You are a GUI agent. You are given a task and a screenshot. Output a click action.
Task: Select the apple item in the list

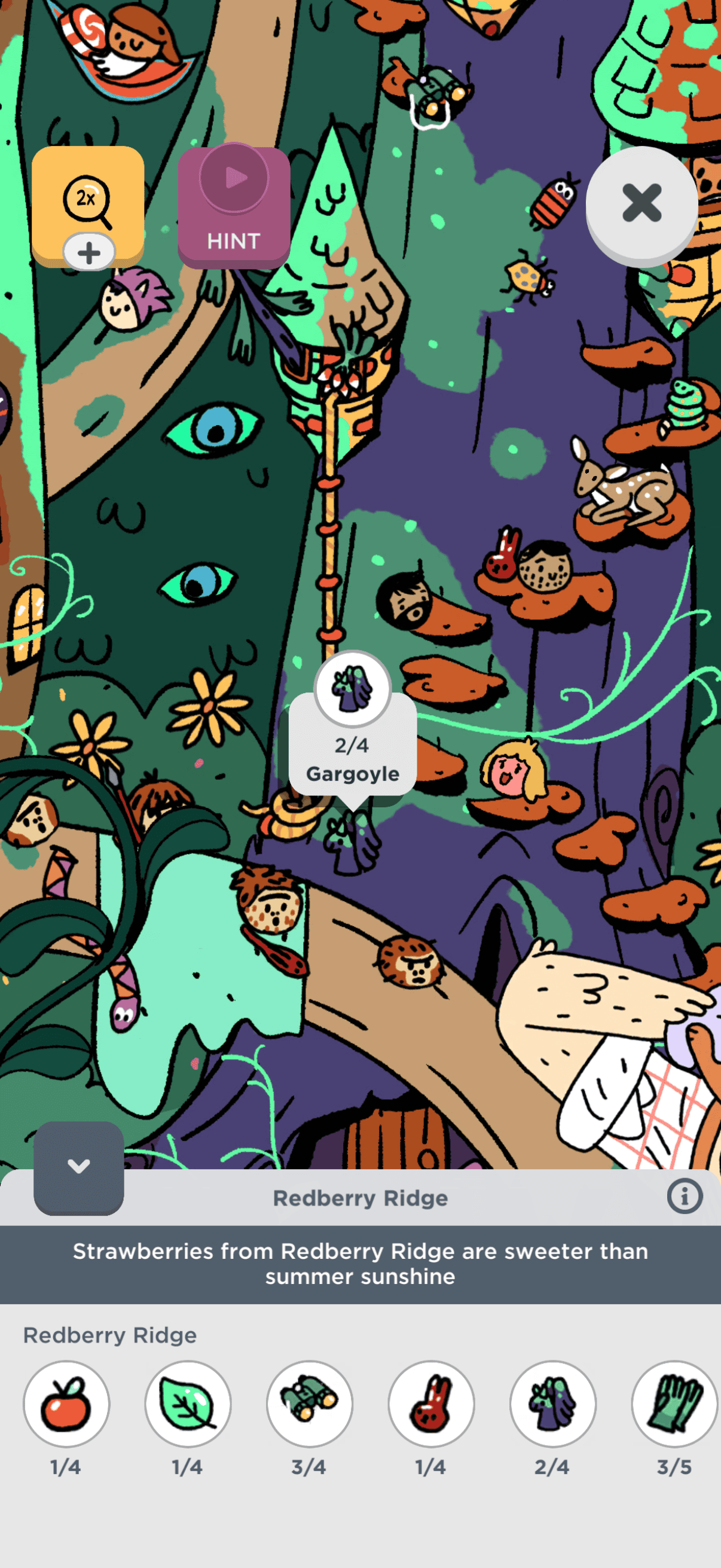(66, 1404)
